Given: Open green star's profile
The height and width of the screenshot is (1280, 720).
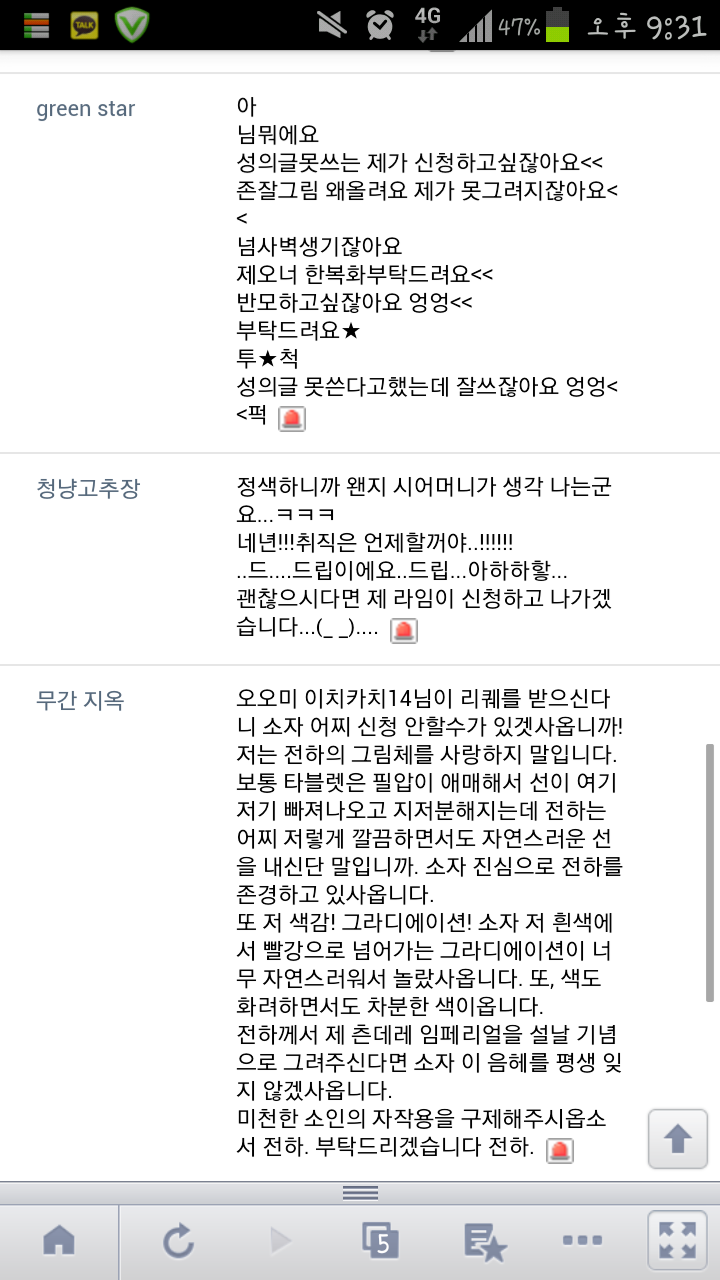Looking at the screenshot, I should [85, 109].
